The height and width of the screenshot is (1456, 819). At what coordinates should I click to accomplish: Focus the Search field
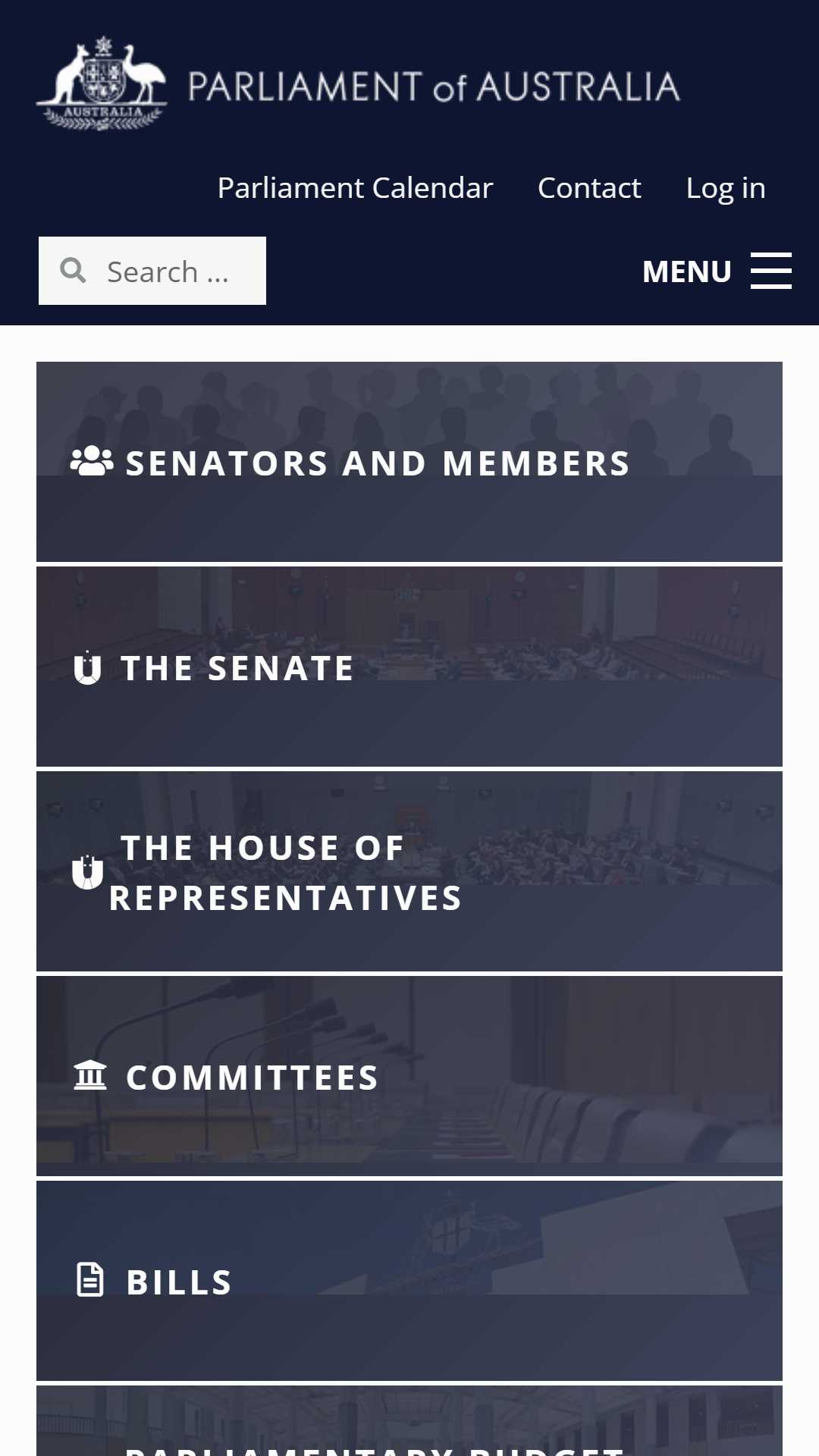click(152, 271)
